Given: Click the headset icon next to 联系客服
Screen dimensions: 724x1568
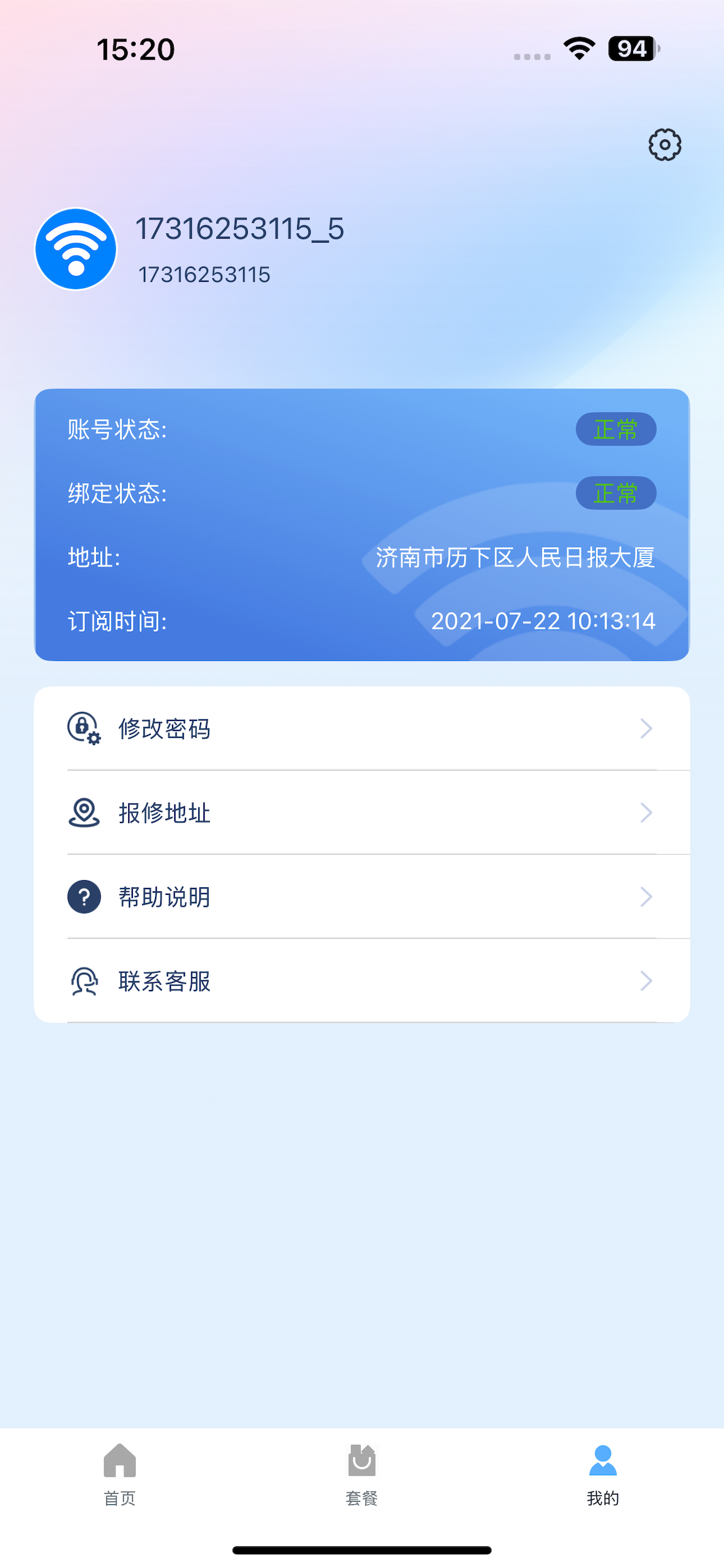Looking at the screenshot, I should tap(83, 980).
